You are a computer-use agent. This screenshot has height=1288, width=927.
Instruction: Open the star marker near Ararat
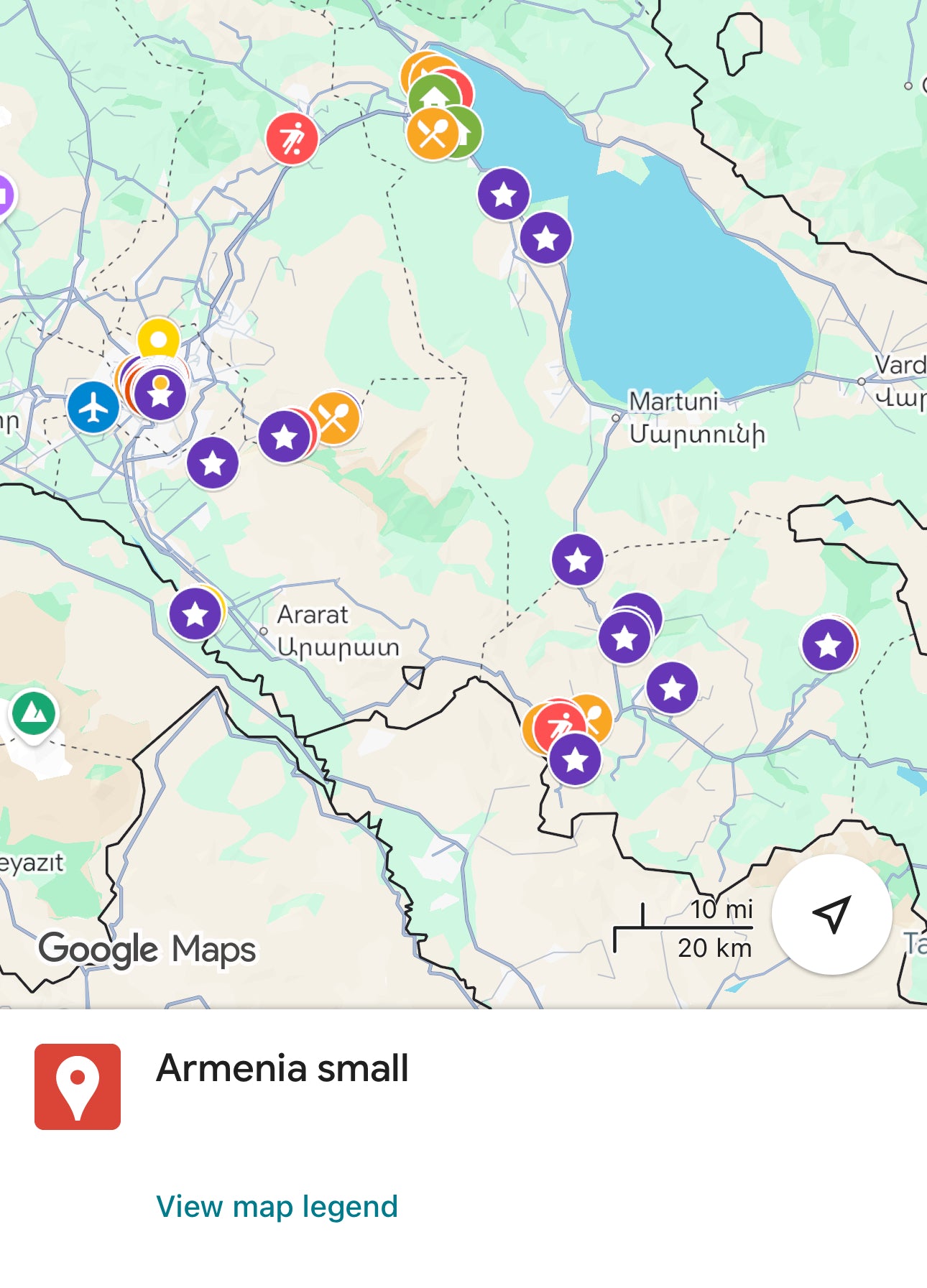[195, 614]
